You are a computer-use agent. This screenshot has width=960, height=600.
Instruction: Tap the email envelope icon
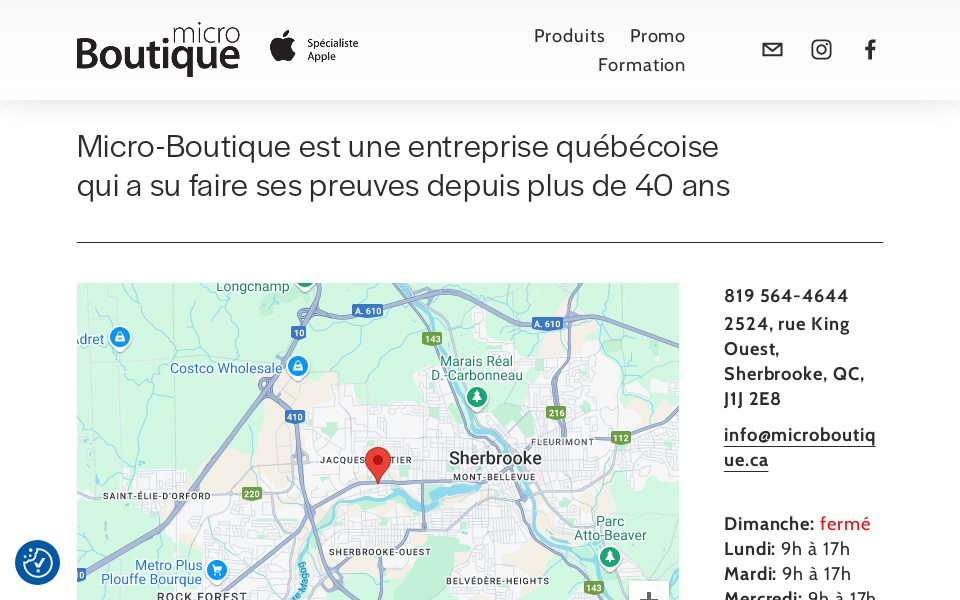[772, 50]
